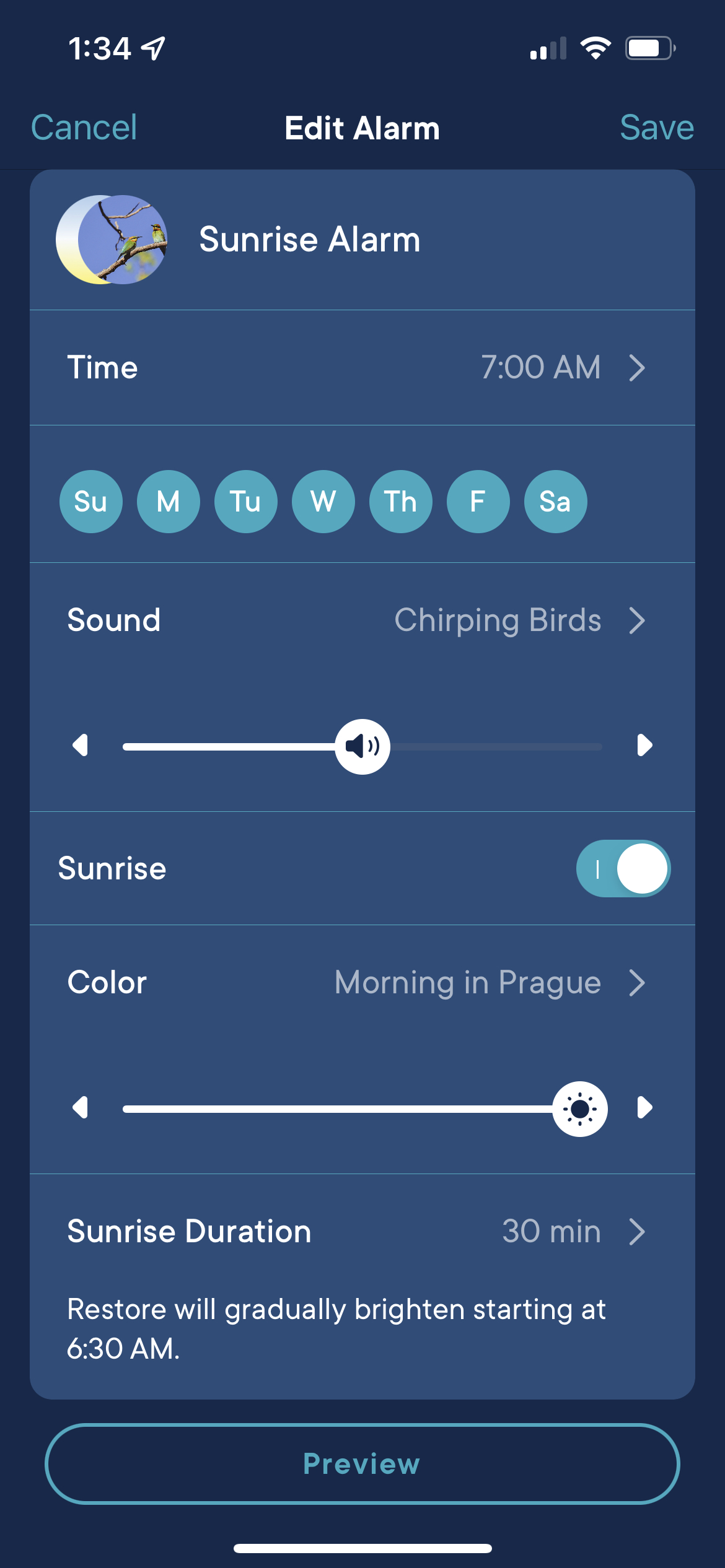
Task: Cancel editing the alarm
Action: [x=84, y=128]
